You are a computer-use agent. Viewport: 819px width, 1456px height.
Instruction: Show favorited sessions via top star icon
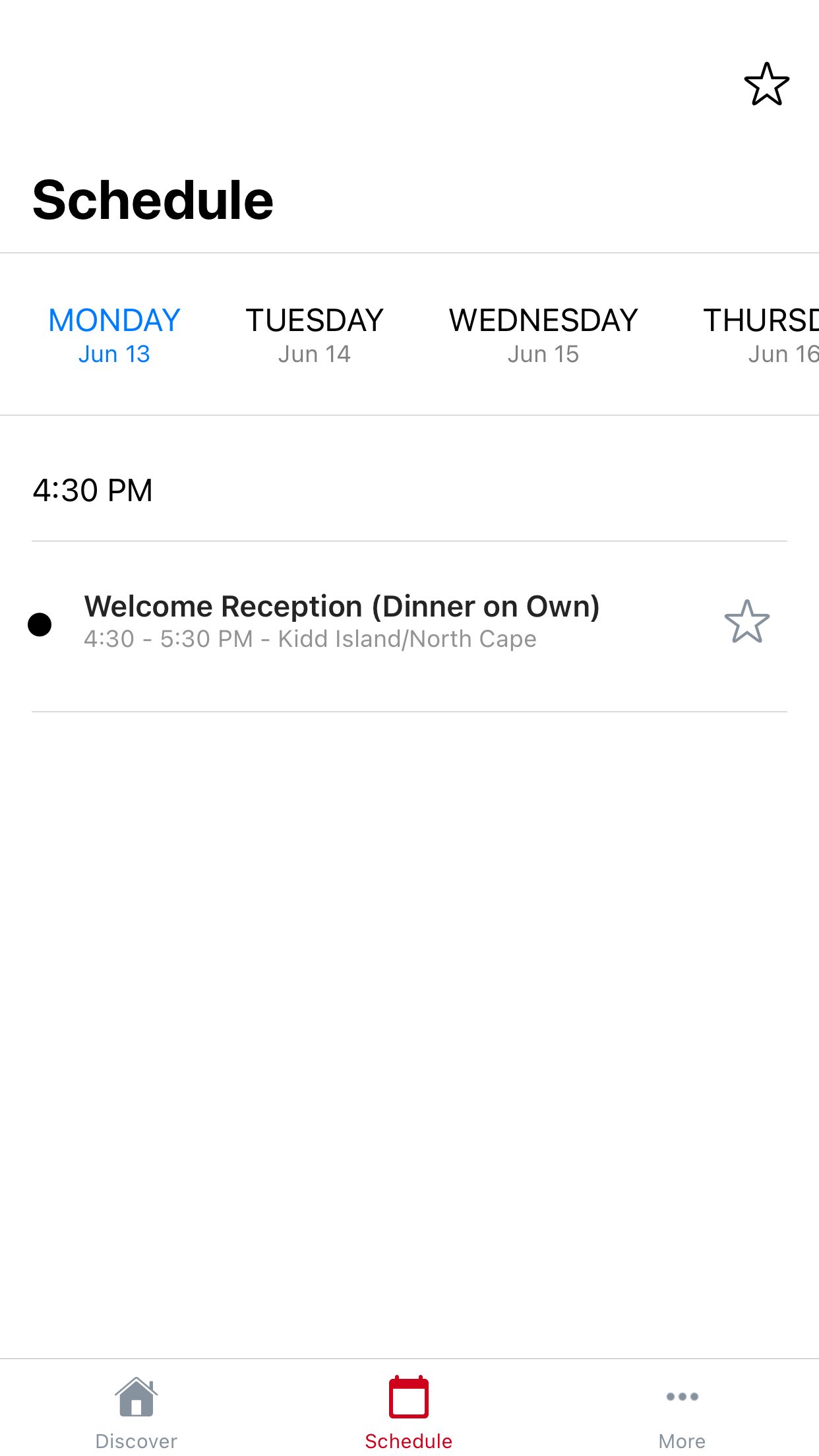[766, 84]
